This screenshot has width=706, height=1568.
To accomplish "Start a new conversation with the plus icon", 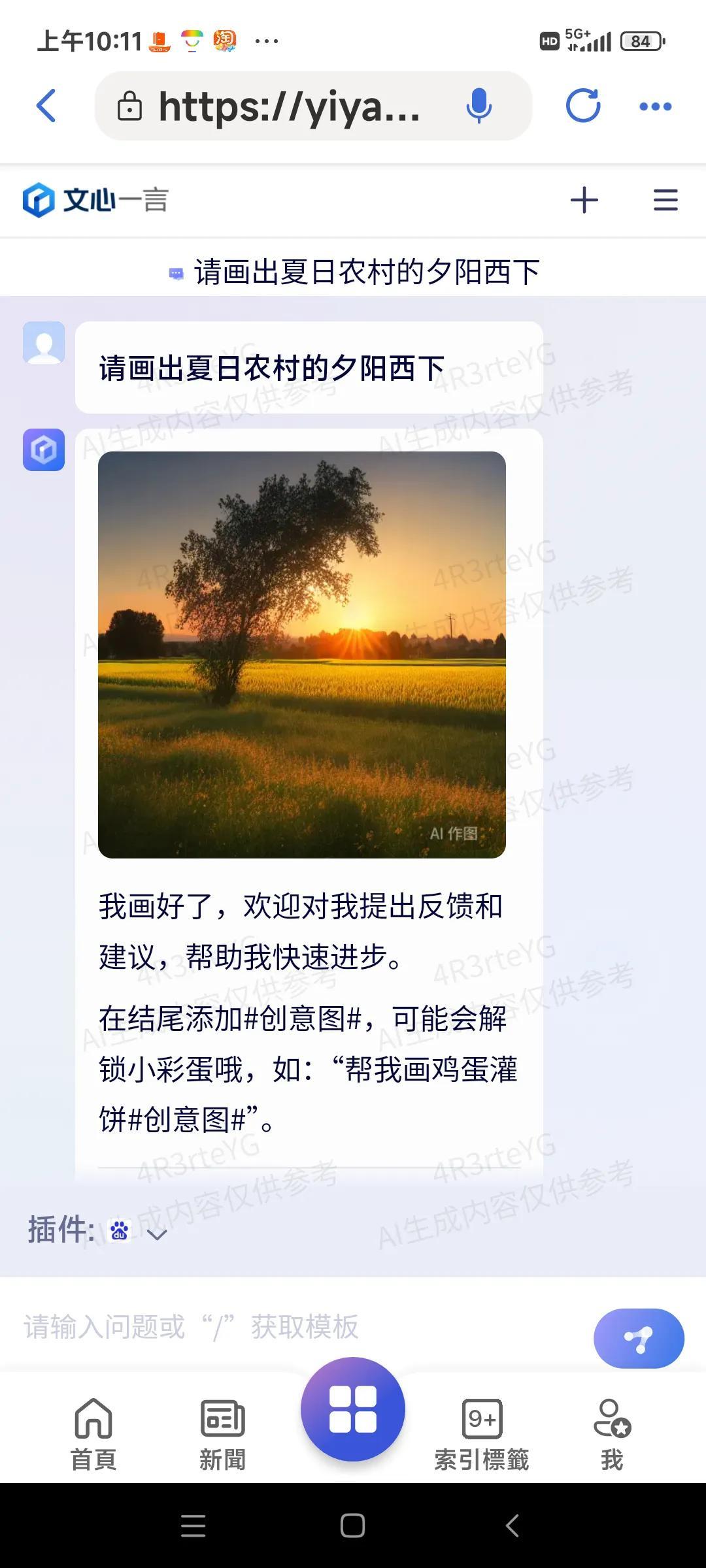I will coord(584,200).
